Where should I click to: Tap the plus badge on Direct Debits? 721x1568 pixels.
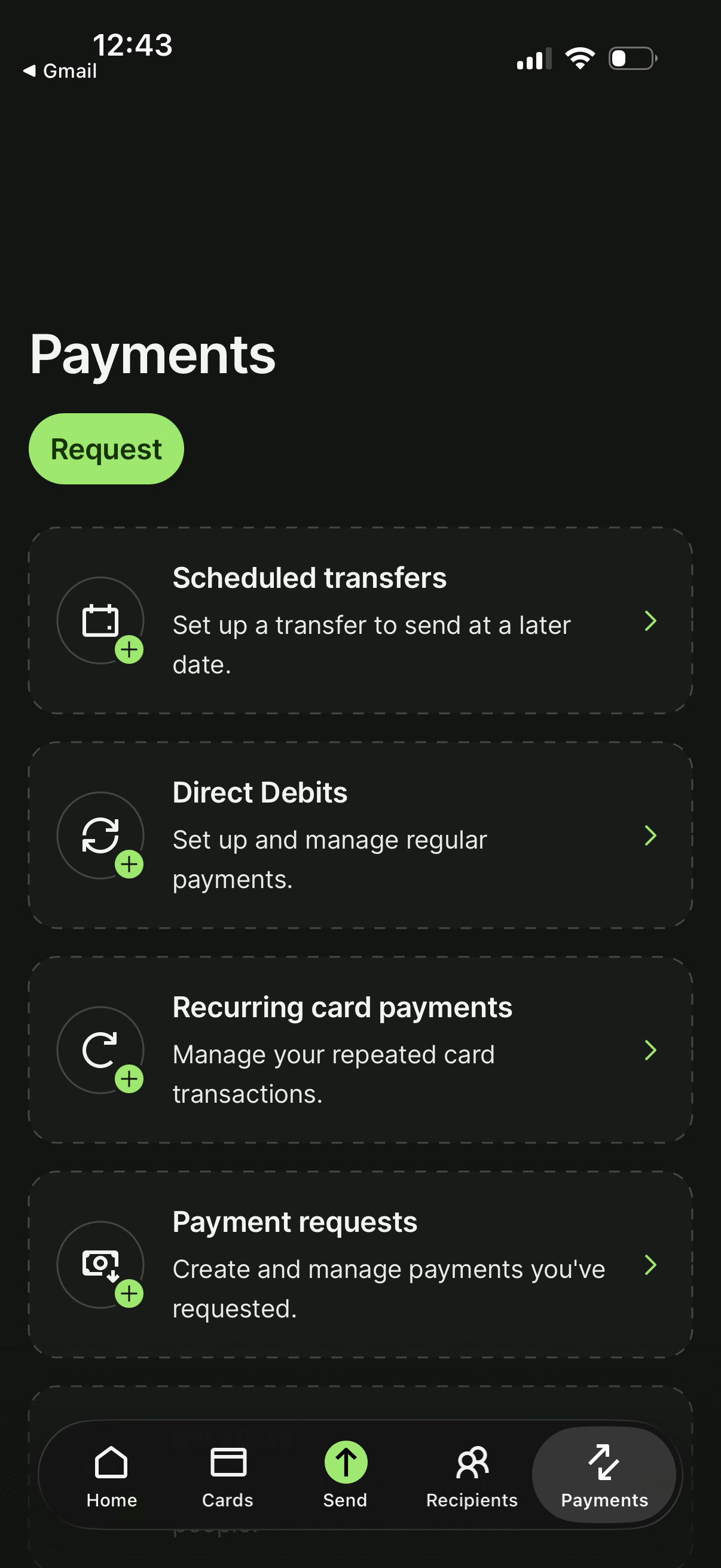tap(130, 864)
